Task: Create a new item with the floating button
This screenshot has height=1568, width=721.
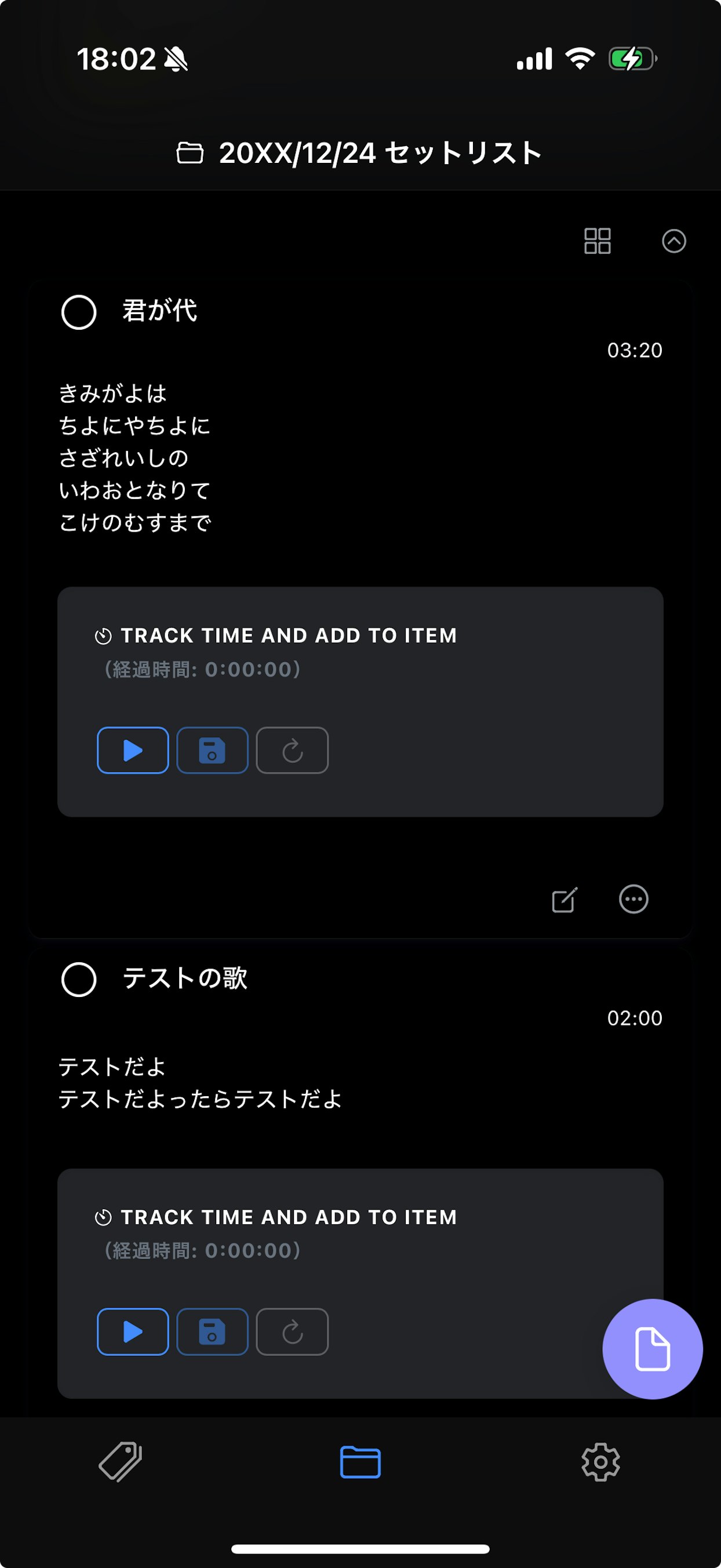Action: (652, 1349)
